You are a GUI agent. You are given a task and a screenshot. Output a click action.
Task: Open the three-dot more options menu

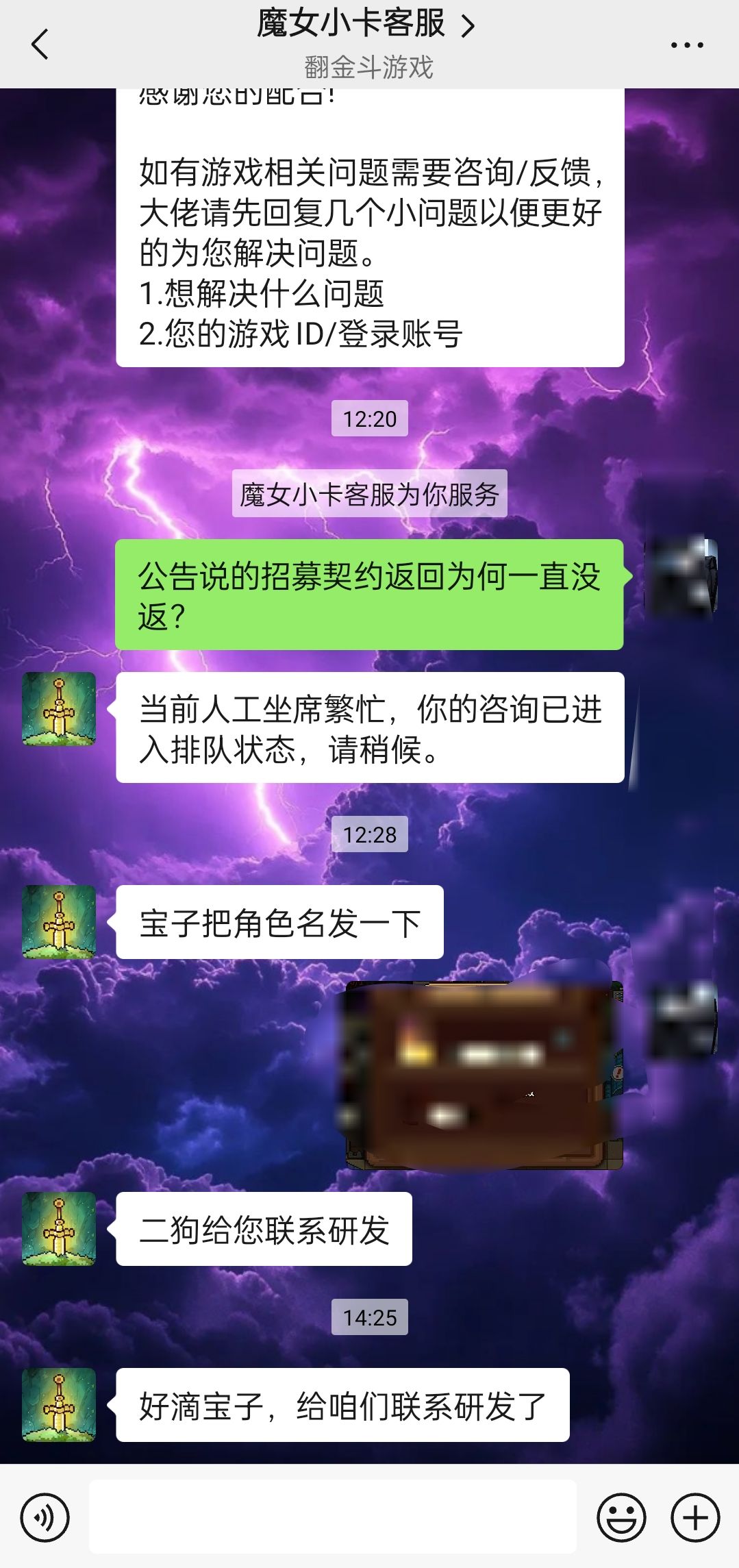pos(687,45)
